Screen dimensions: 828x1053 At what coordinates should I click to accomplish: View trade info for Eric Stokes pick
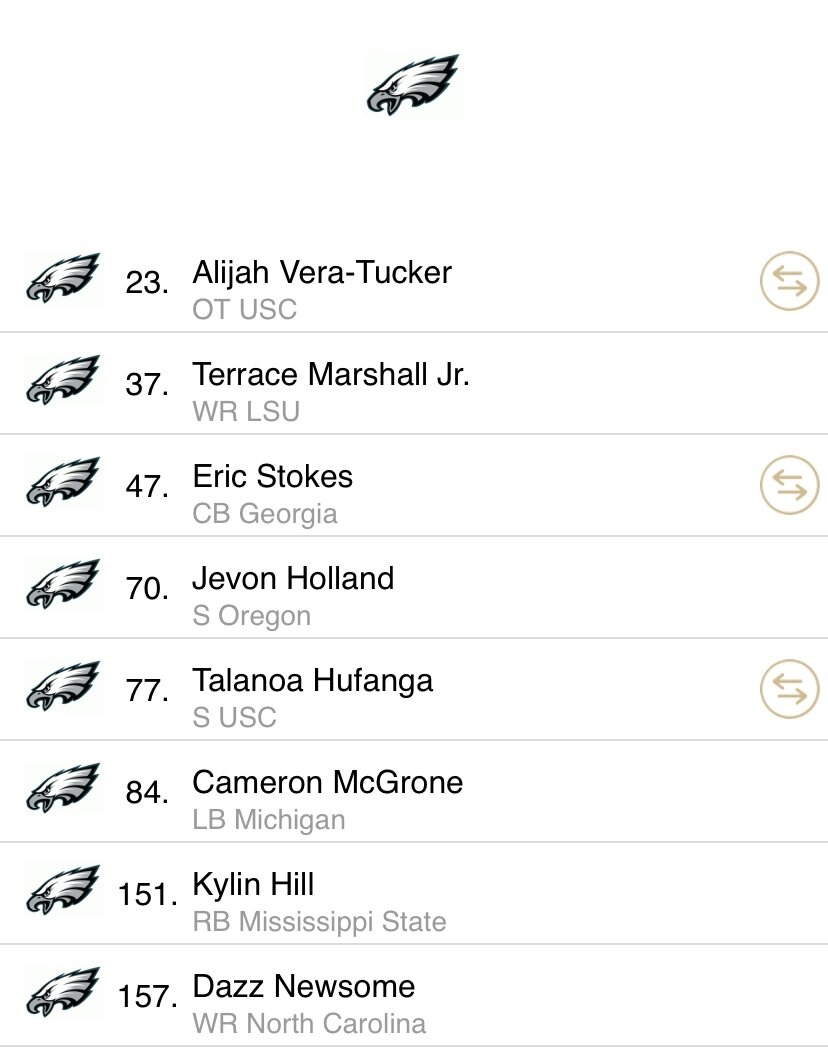[x=789, y=486]
